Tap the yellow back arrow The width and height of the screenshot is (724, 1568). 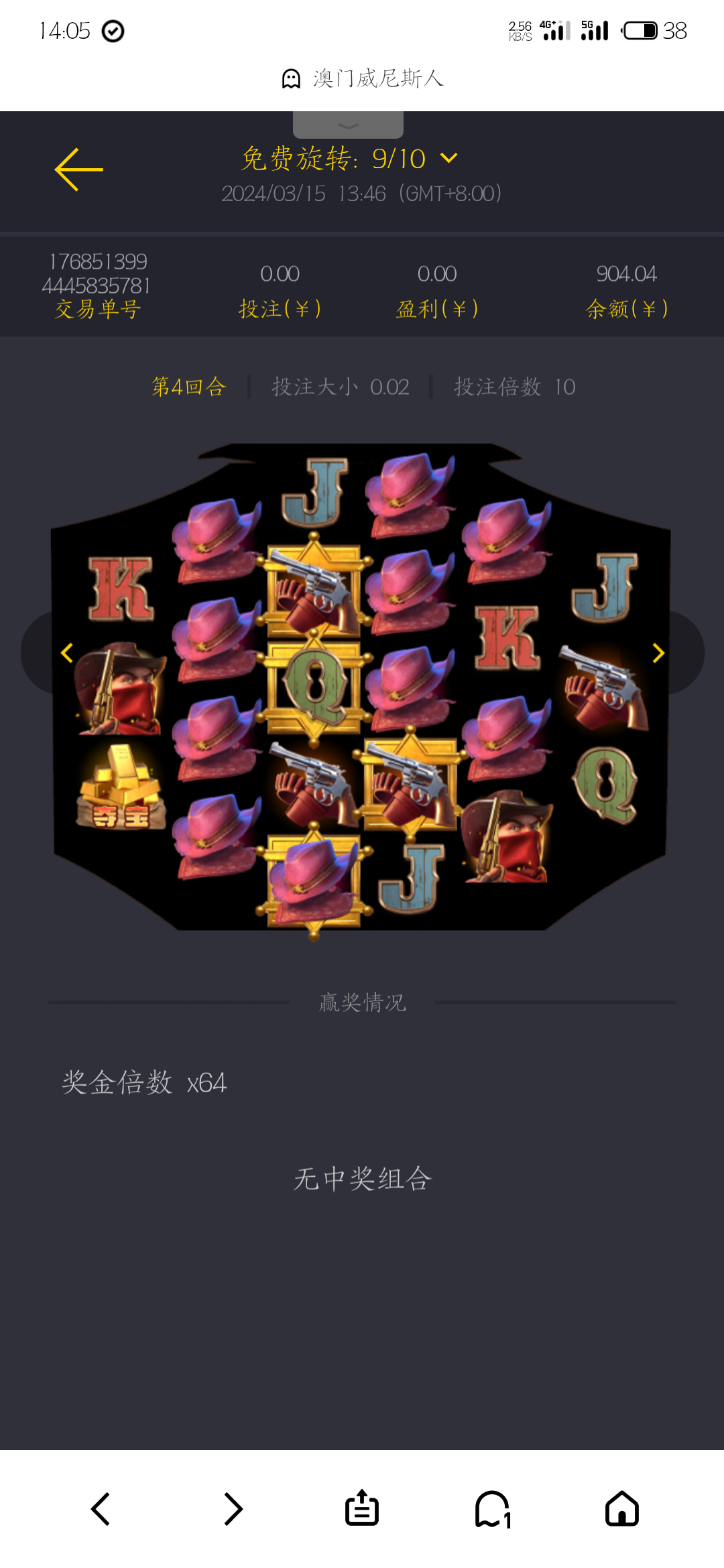coord(78,170)
